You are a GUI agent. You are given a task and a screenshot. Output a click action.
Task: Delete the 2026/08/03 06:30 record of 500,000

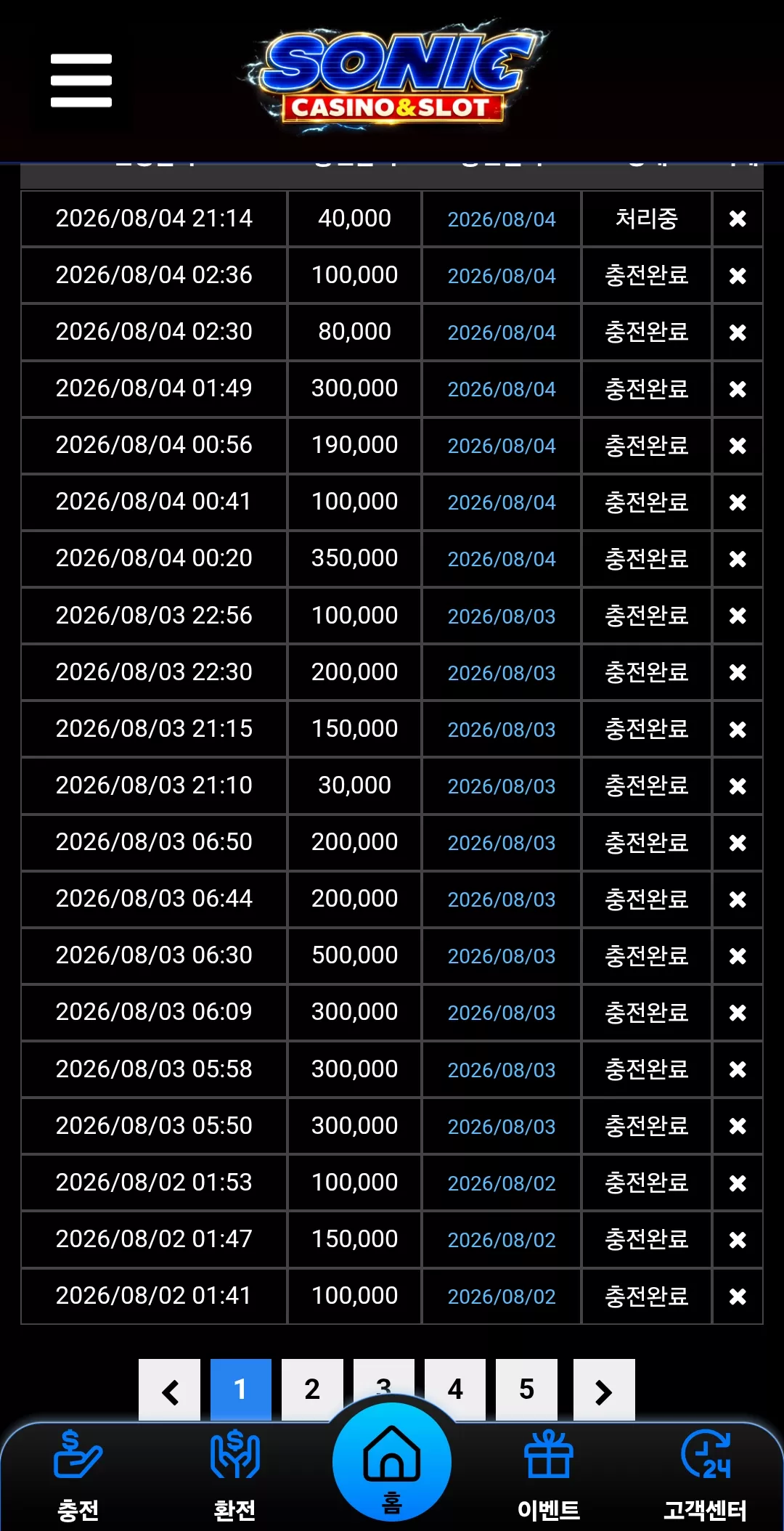738,956
